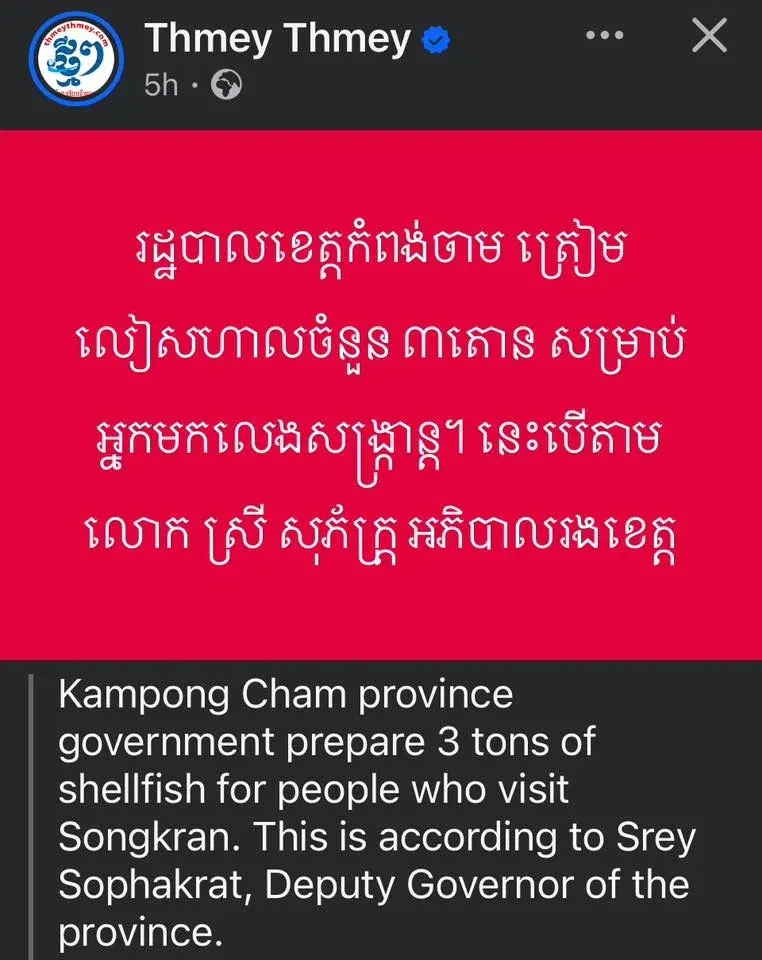762x960 pixels.
Task: Close the post view
Action: click(x=709, y=36)
